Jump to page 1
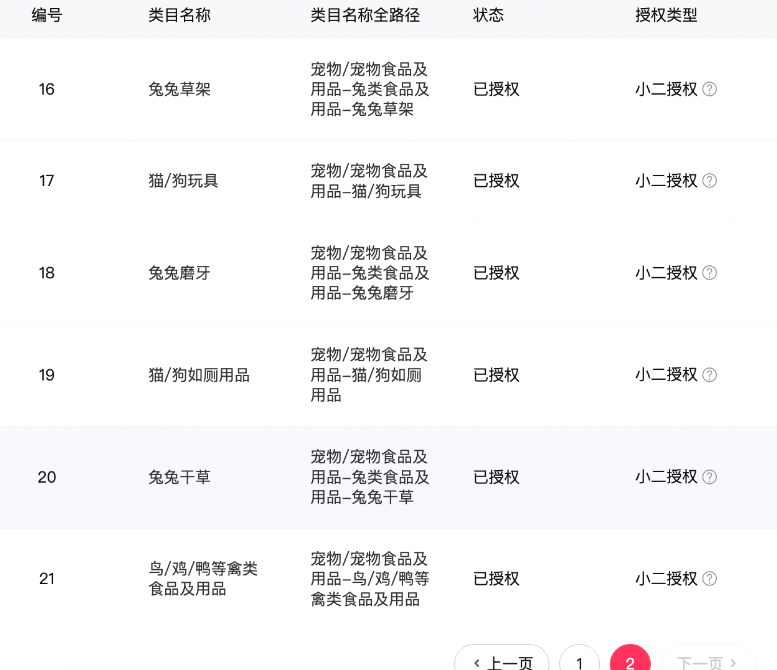 click(x=579, y=661)
